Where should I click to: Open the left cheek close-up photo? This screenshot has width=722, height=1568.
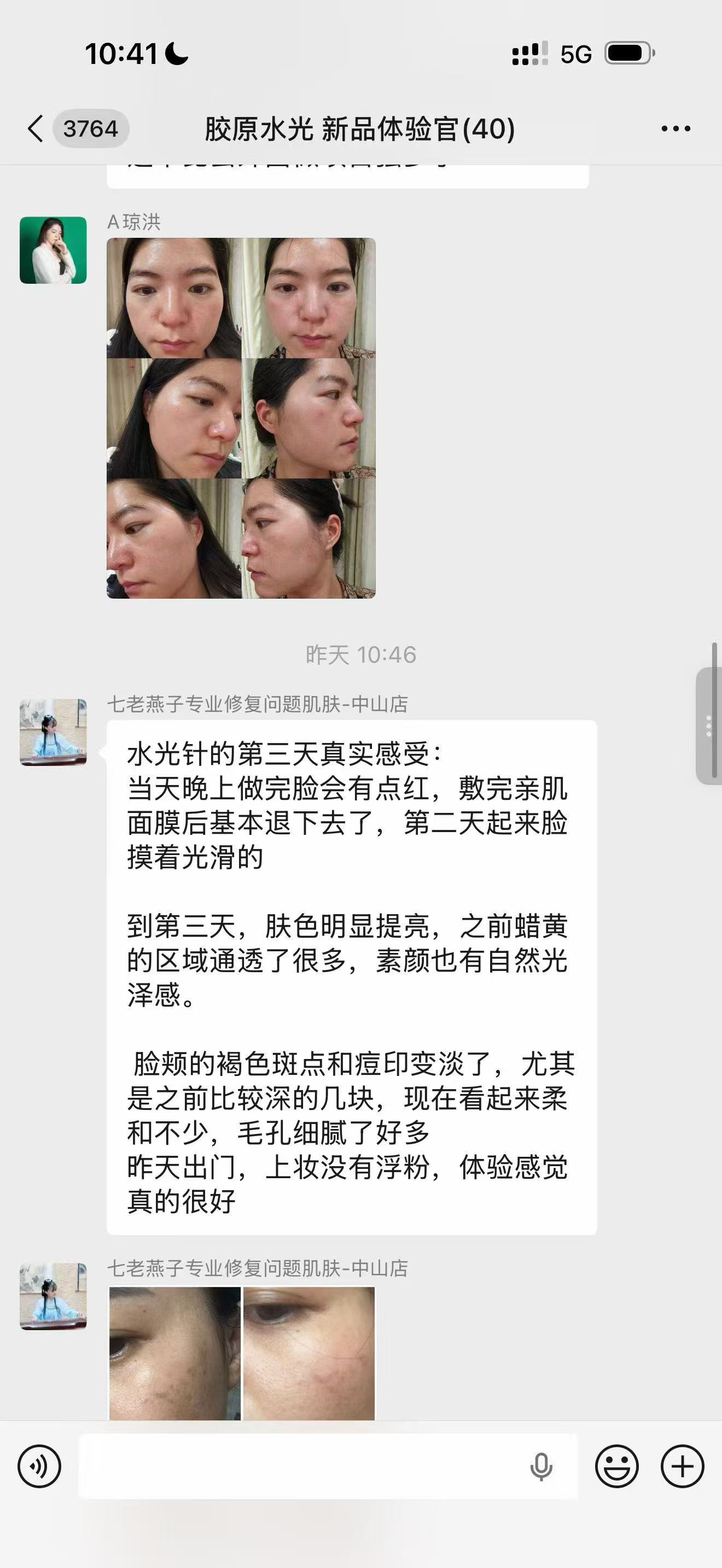[x=174, y=1353]
